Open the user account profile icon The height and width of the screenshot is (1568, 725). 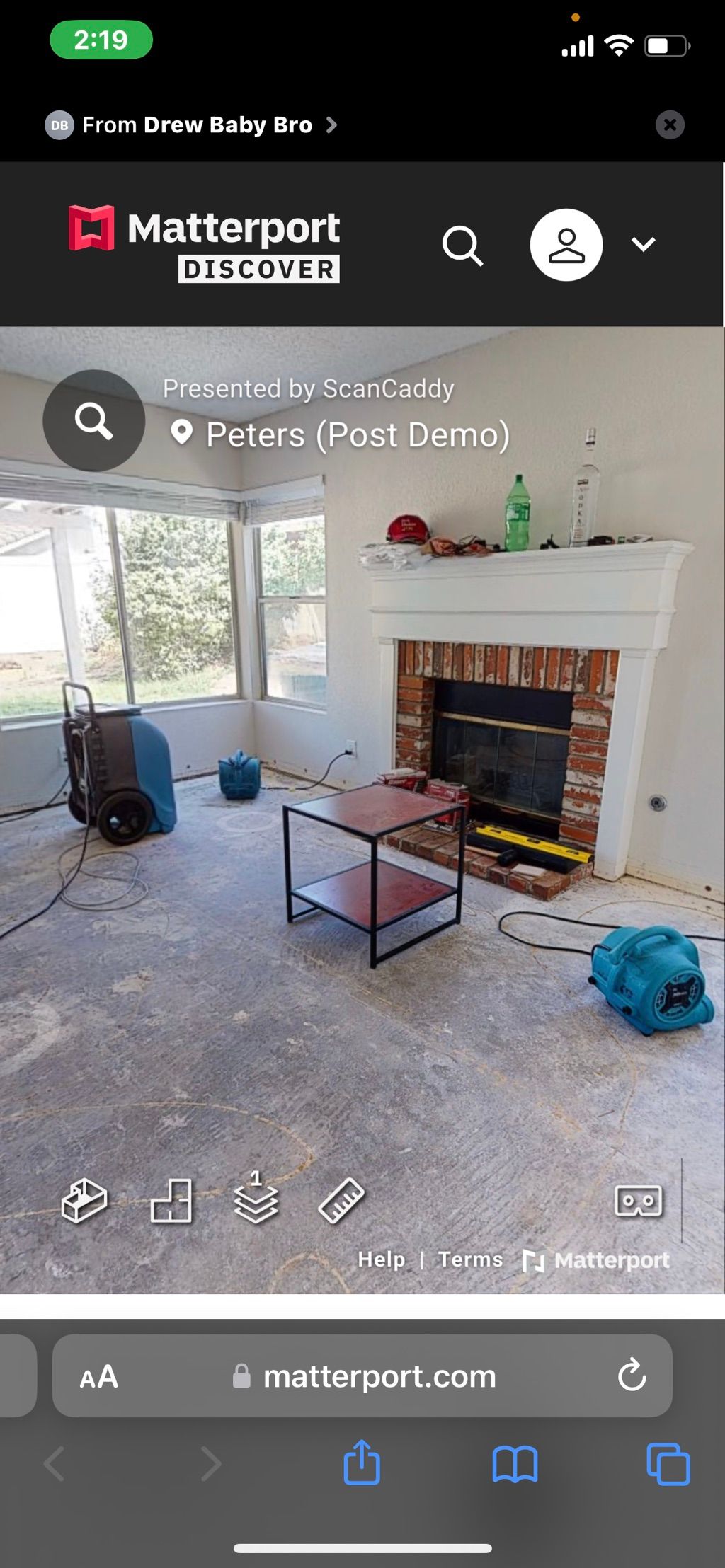tap(566, 245)
